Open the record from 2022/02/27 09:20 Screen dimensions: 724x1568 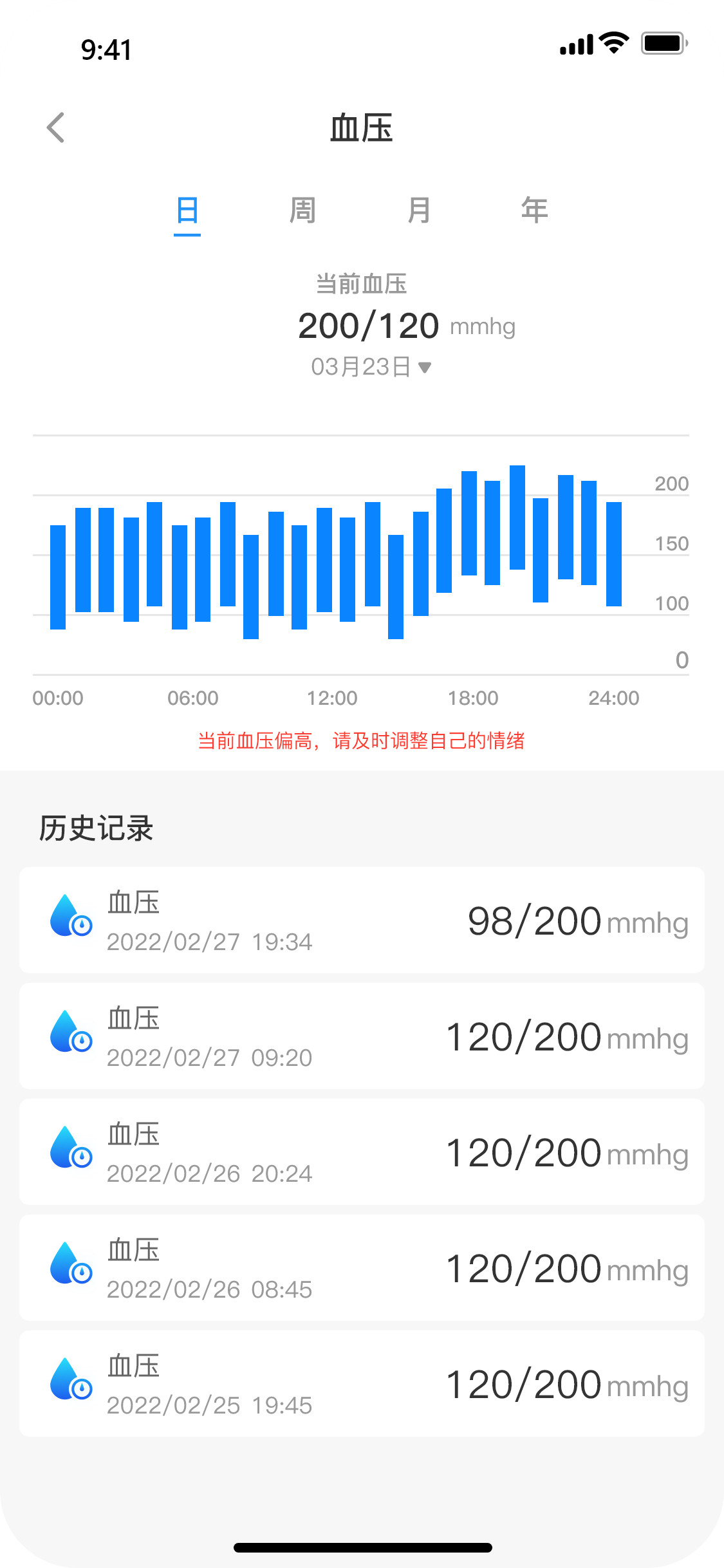click(x=362, y=1036)
